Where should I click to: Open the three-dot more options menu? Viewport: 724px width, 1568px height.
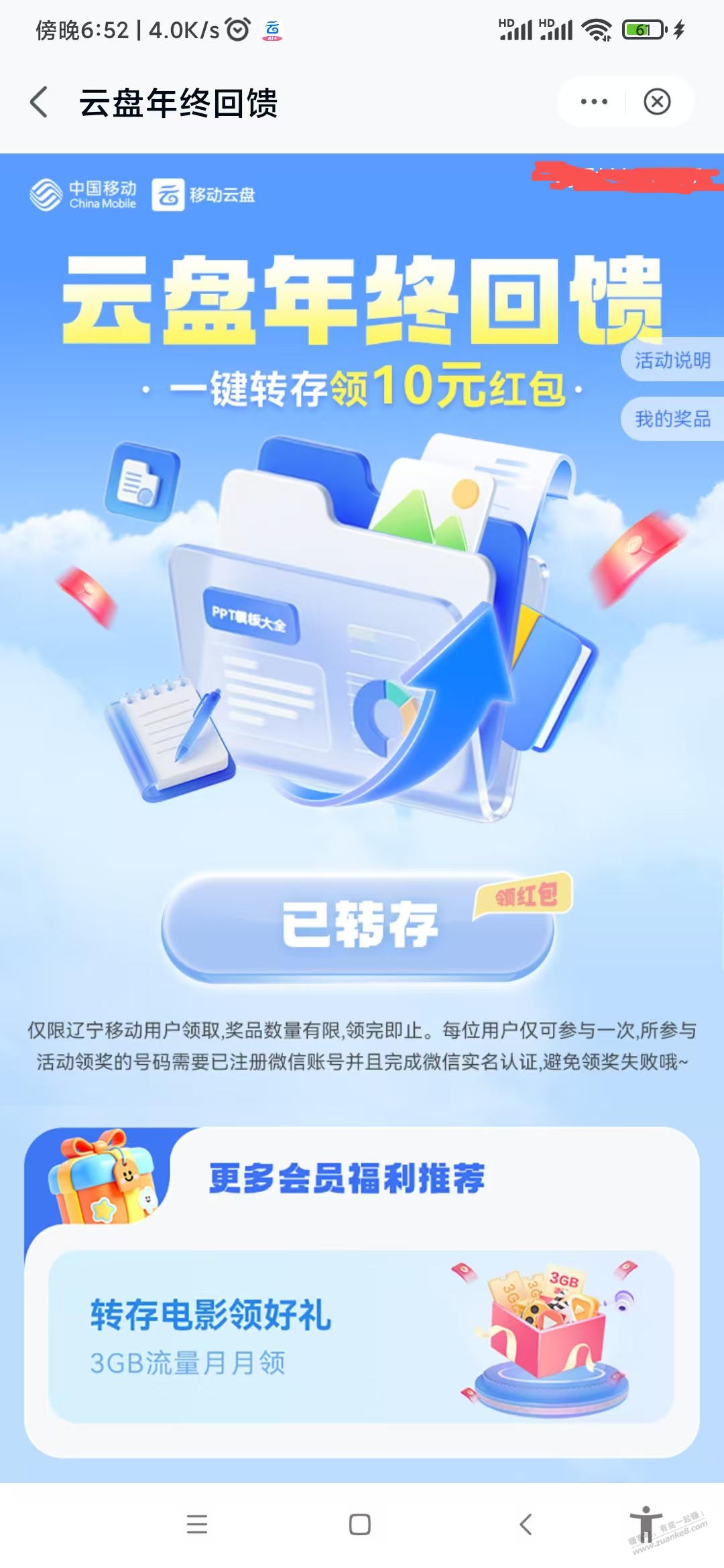(594, 102)
